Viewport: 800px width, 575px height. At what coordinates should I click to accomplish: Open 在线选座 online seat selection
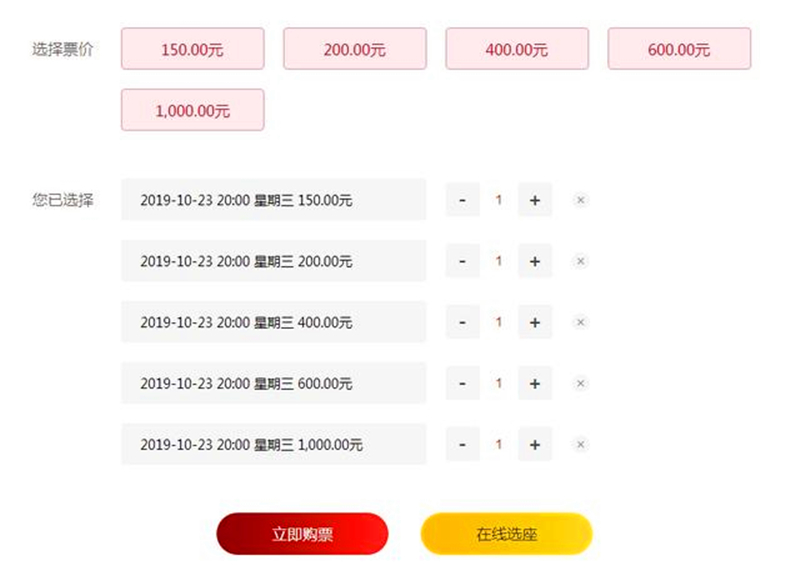pyautogui.click(x=506, y=534)
